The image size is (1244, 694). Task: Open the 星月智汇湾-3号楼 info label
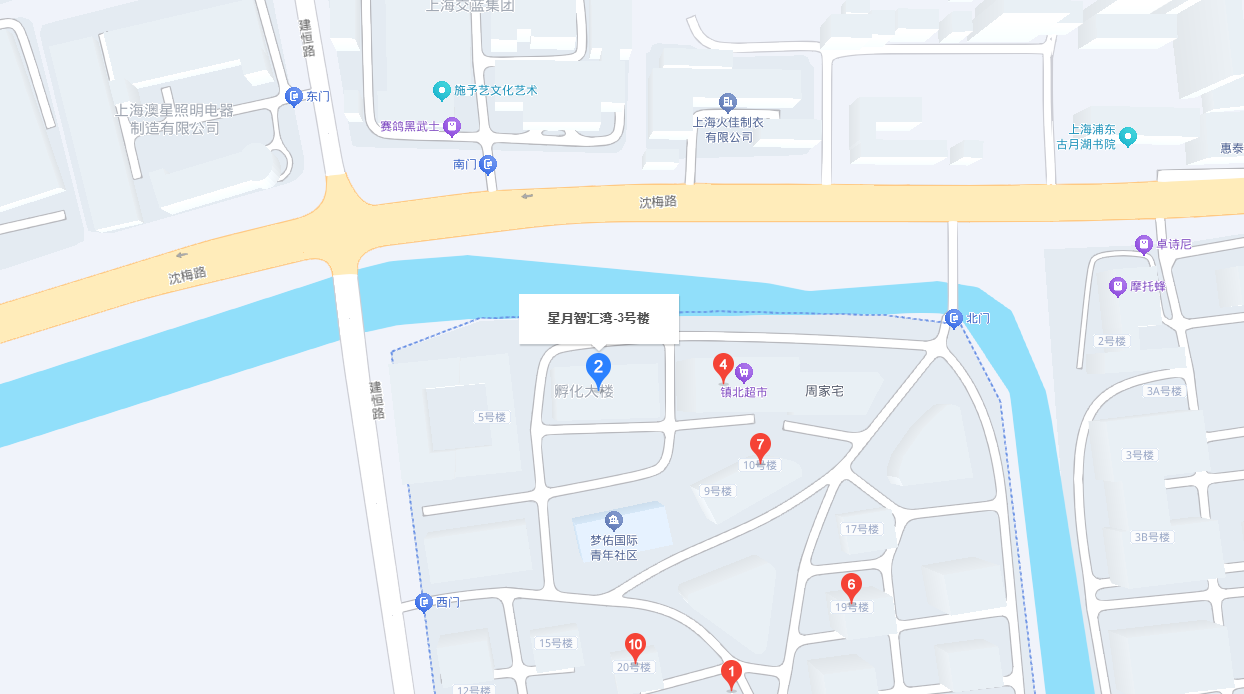coord(598,319)
